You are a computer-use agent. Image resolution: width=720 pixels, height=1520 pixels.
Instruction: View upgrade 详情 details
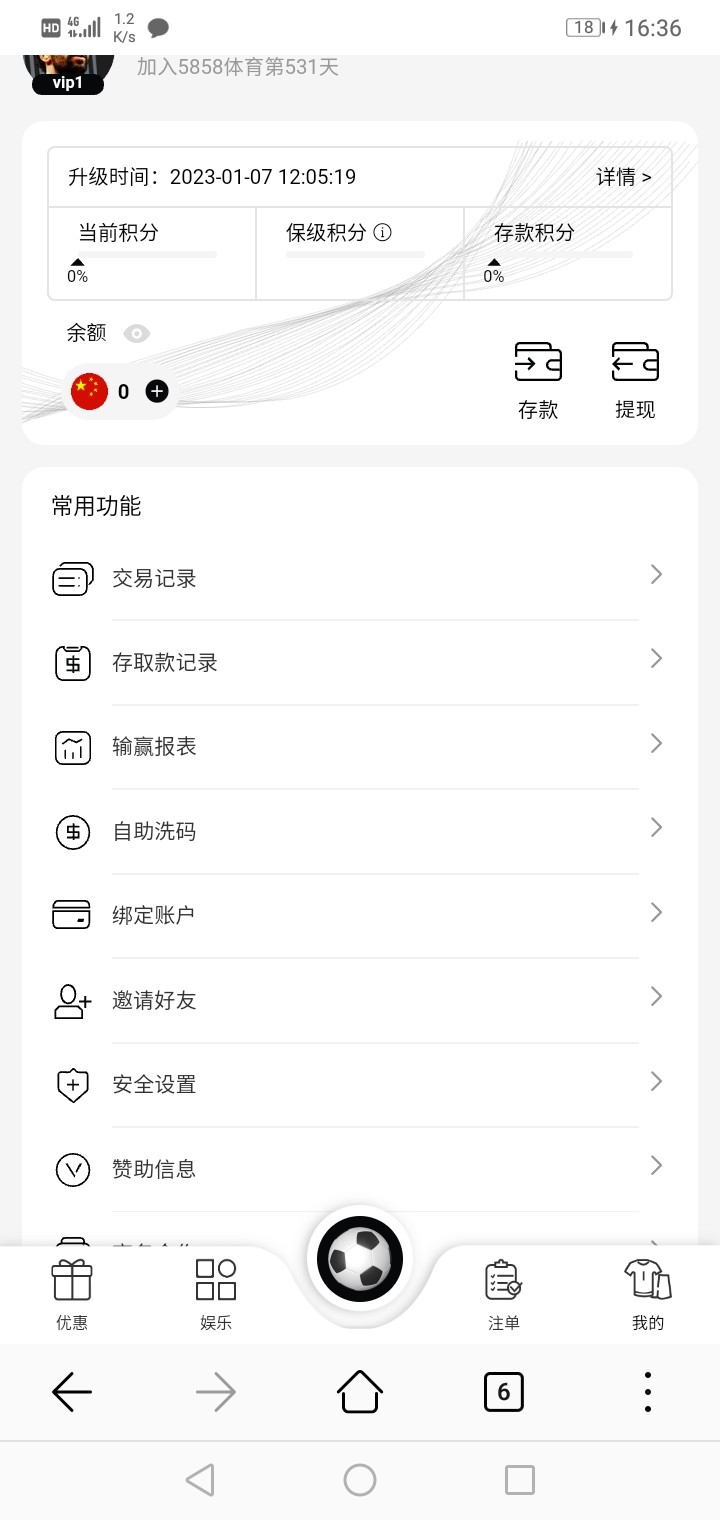(624, 177)
